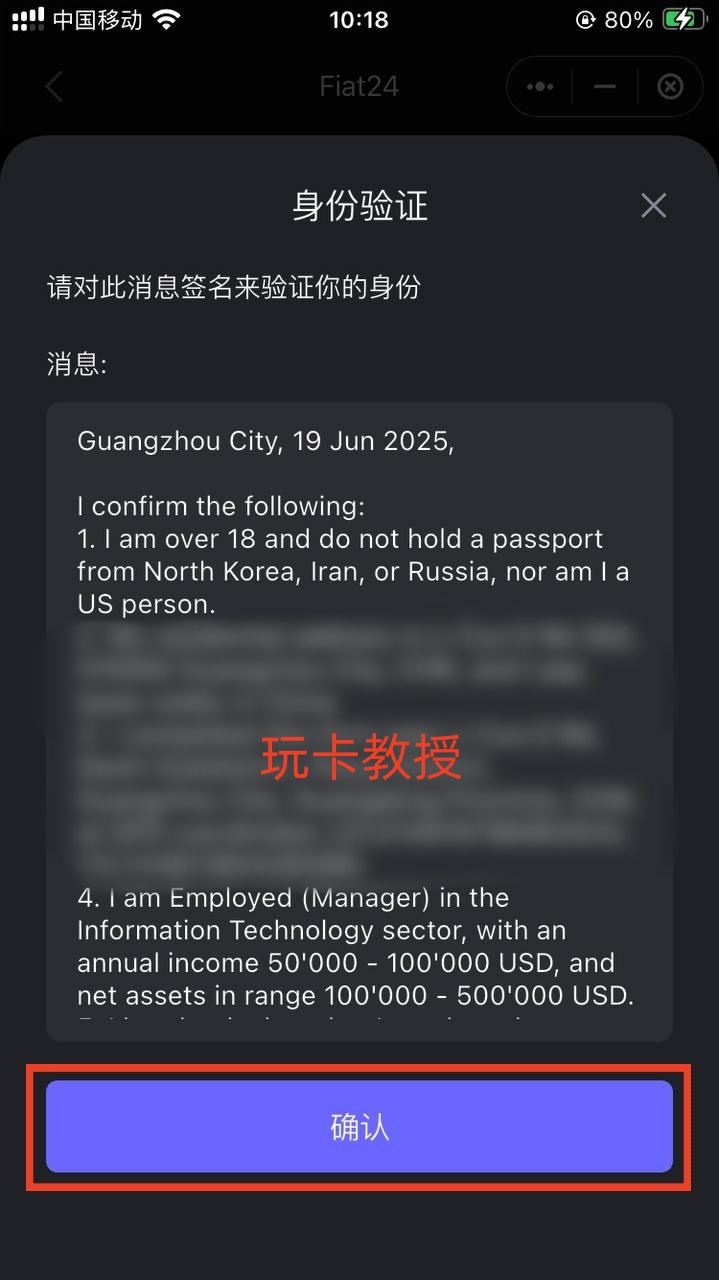The height and width of the screenshot is (1280, 719).
Task: Go back from the Fiat24 page
Action: pos(54,87)
